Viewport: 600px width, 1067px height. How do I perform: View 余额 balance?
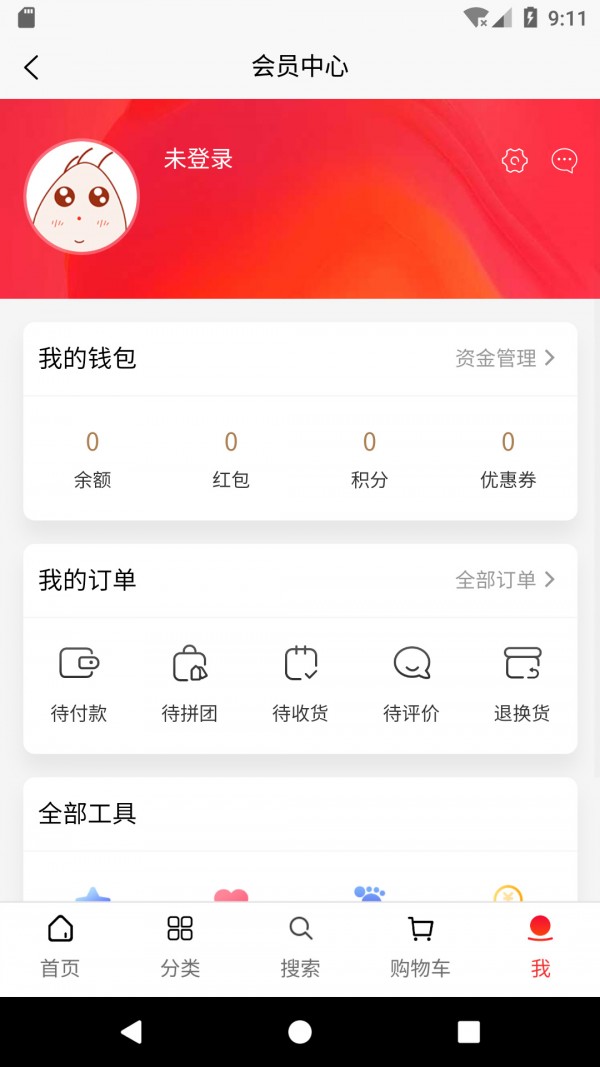pos(92,459)
